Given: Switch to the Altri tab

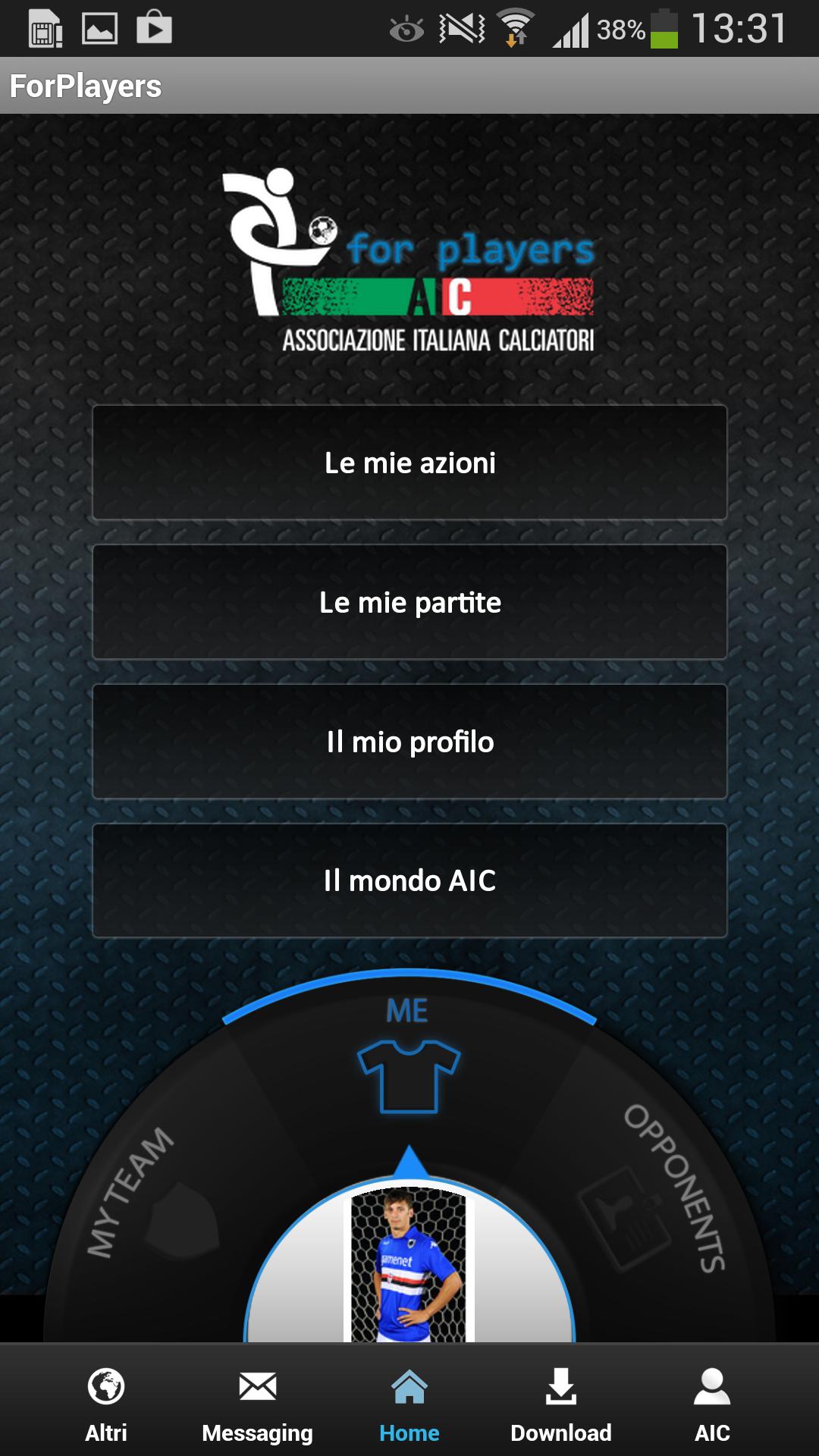Looking at the screenshot, I should tap(106, 1403).
